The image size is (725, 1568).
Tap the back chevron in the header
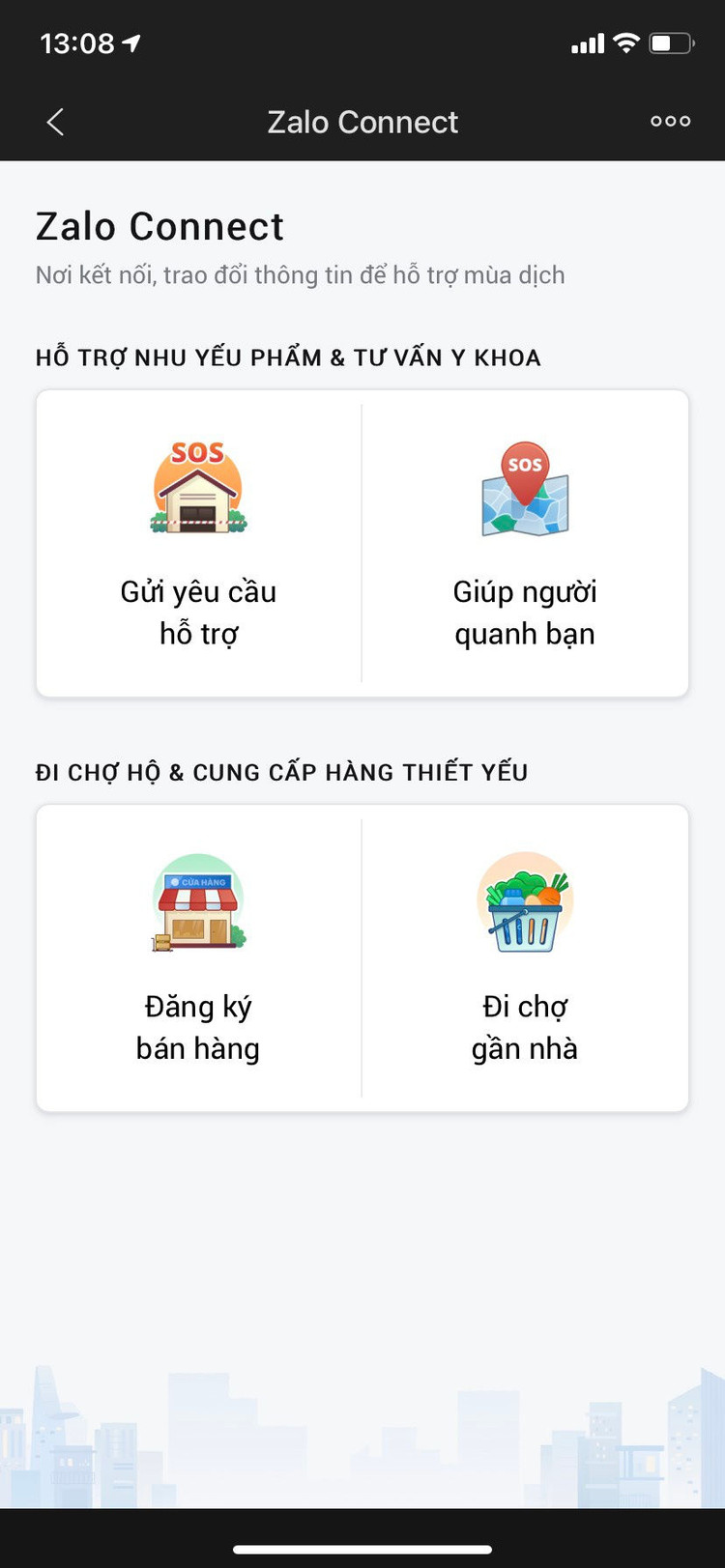pos(55,122)
